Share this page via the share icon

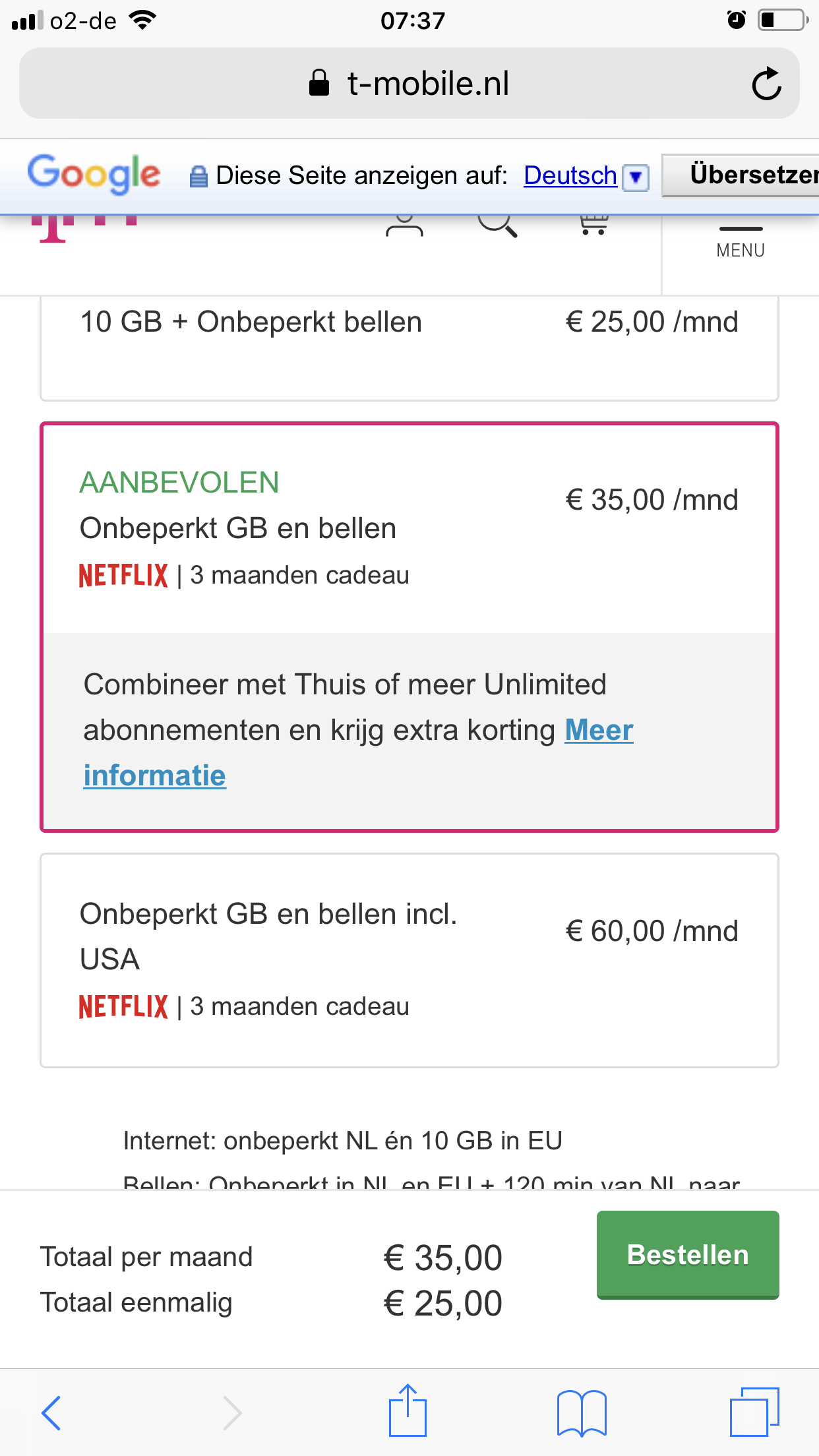[x=408, y=1411]
